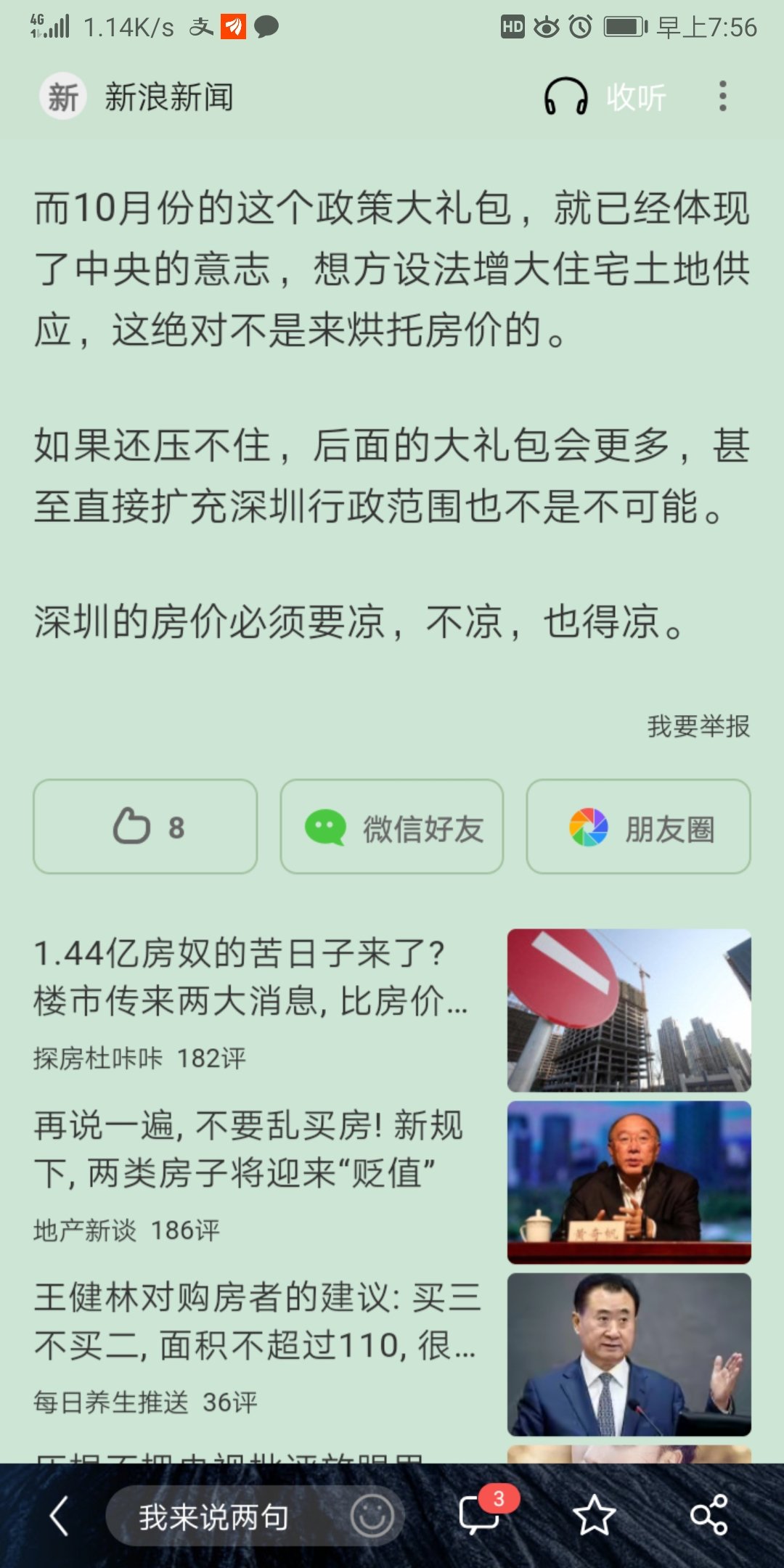Share article to 微信好友

pyautogui.click(x=392, y=827)
